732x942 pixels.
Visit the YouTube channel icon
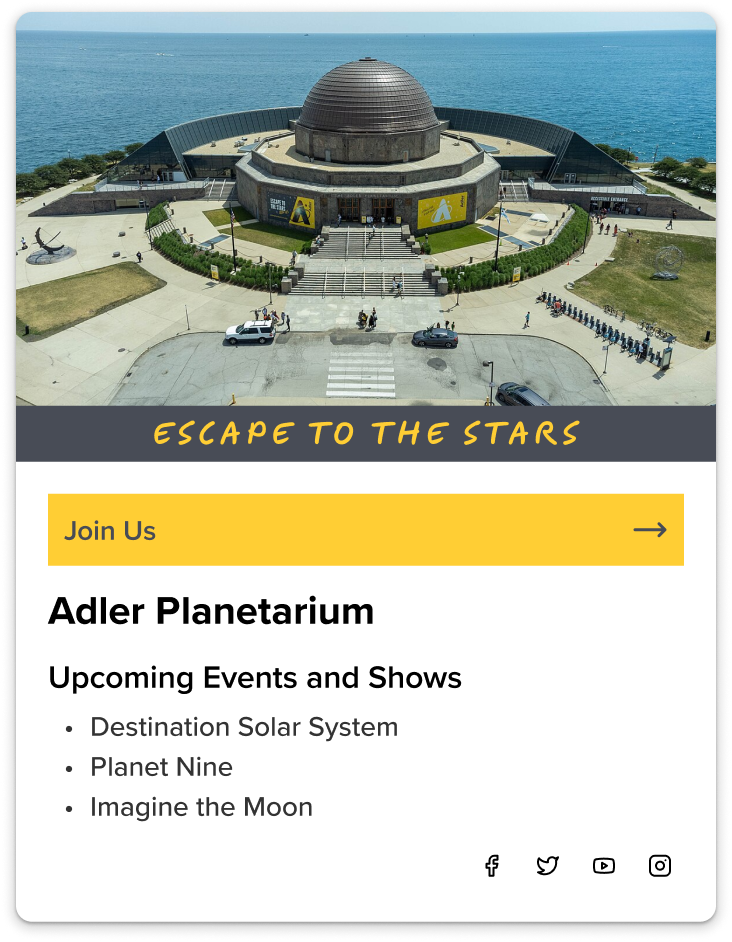pyautogui.click(x=604, y=866)
